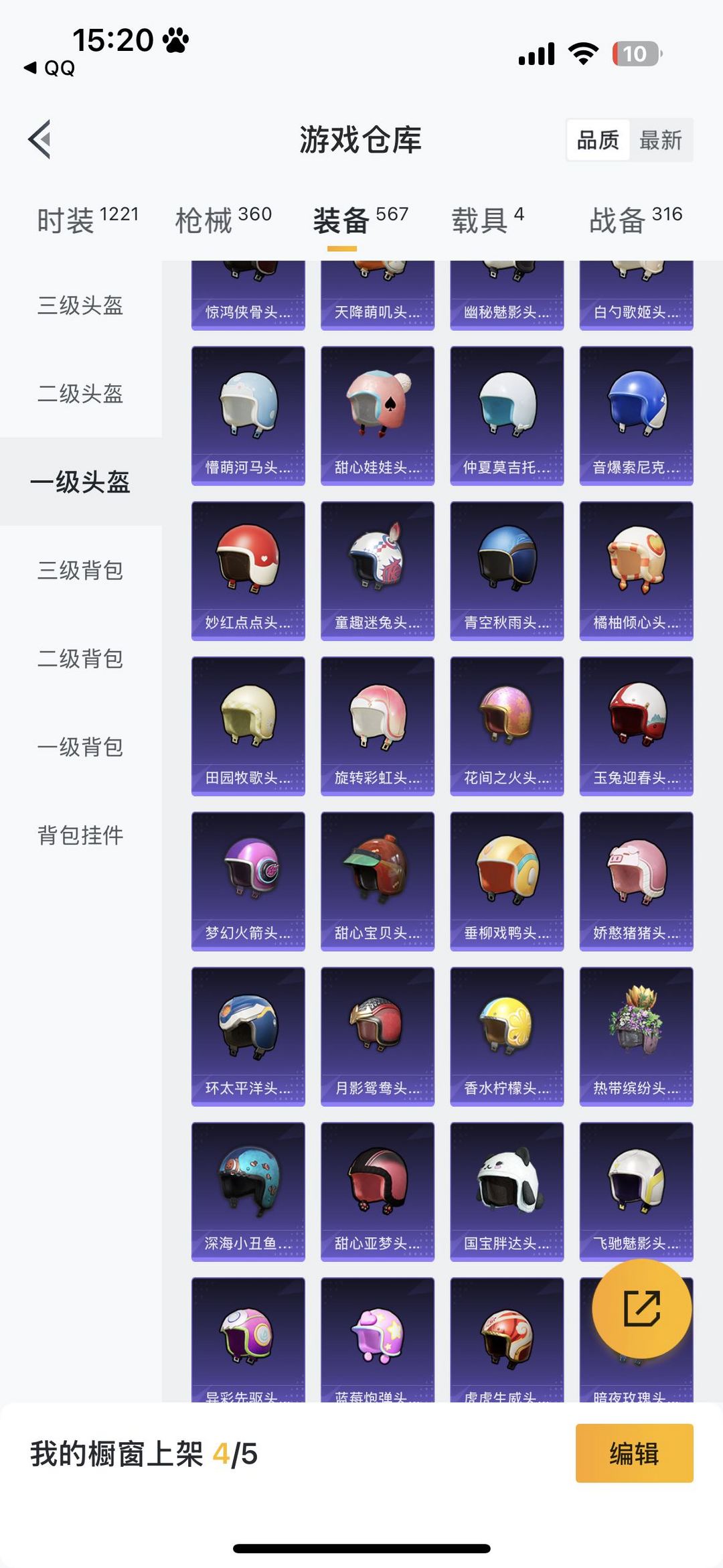723x1568 pixels.
Task: Toggle to the 一级背包 category
Action: pos(80,745)
